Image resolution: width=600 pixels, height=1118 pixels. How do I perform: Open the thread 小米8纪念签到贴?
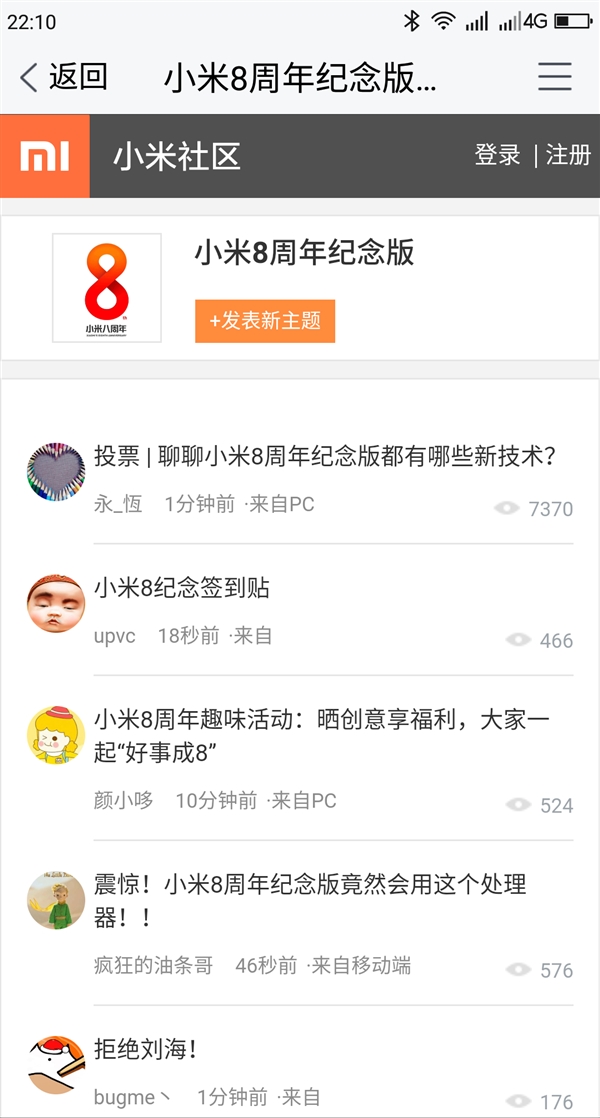pyautogui.click(x=182, y=588)
